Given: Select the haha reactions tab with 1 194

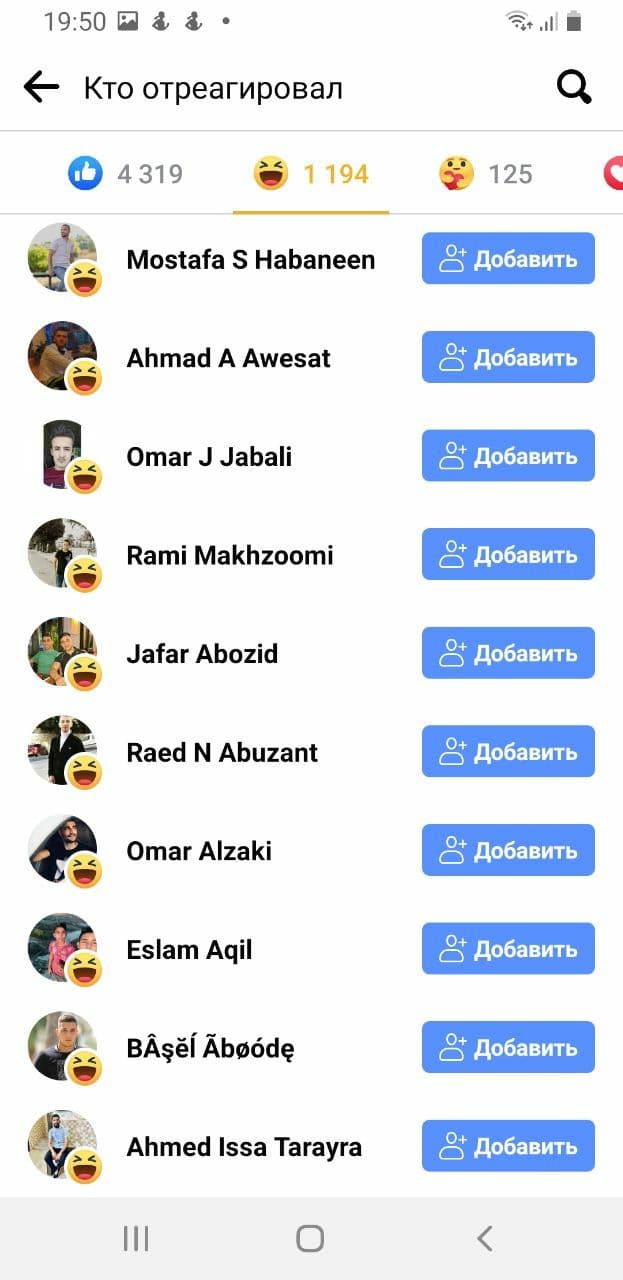Looking at the screenshot, I should (311, 174).
